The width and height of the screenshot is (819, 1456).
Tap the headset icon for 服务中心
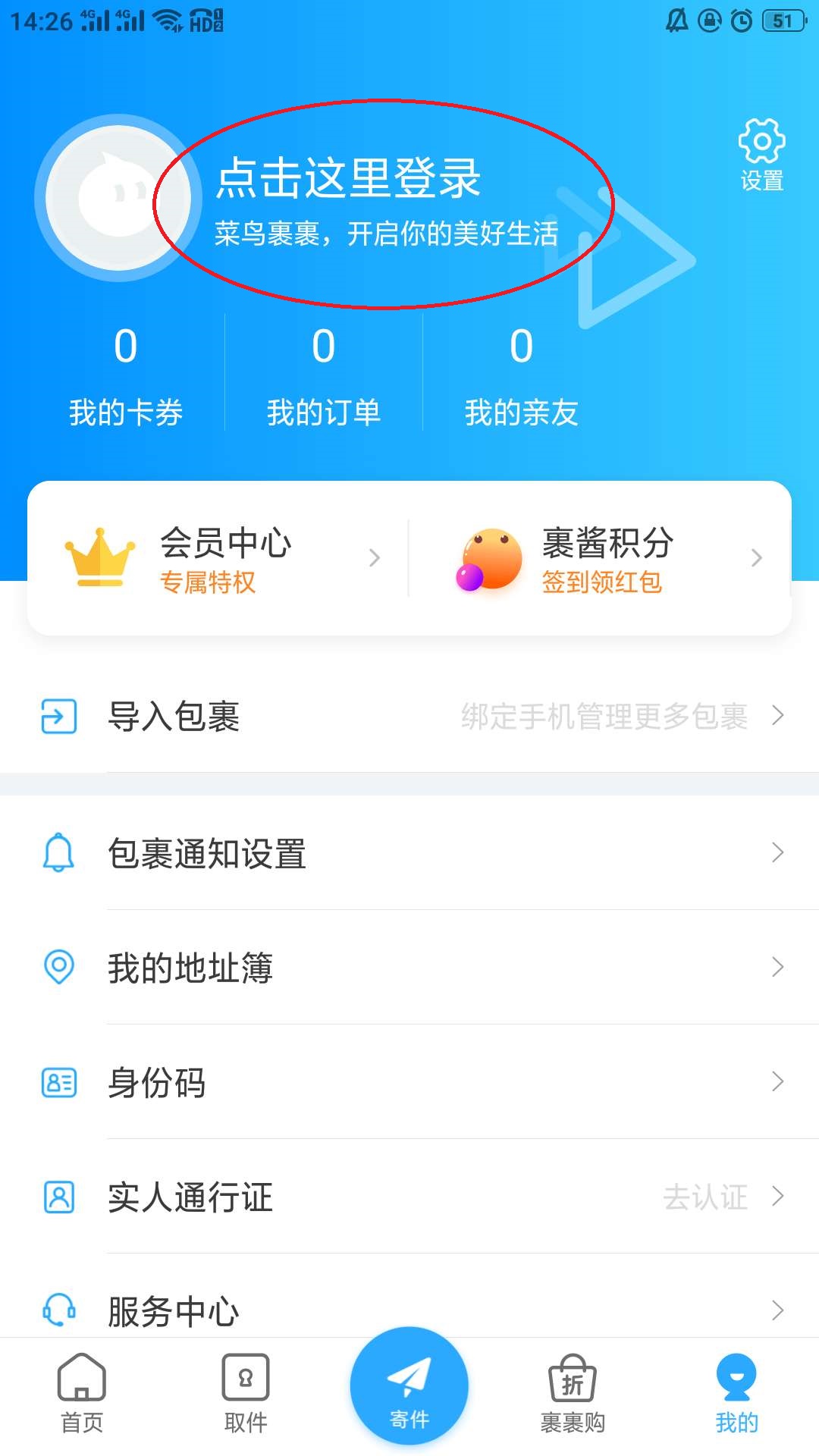58,1310
